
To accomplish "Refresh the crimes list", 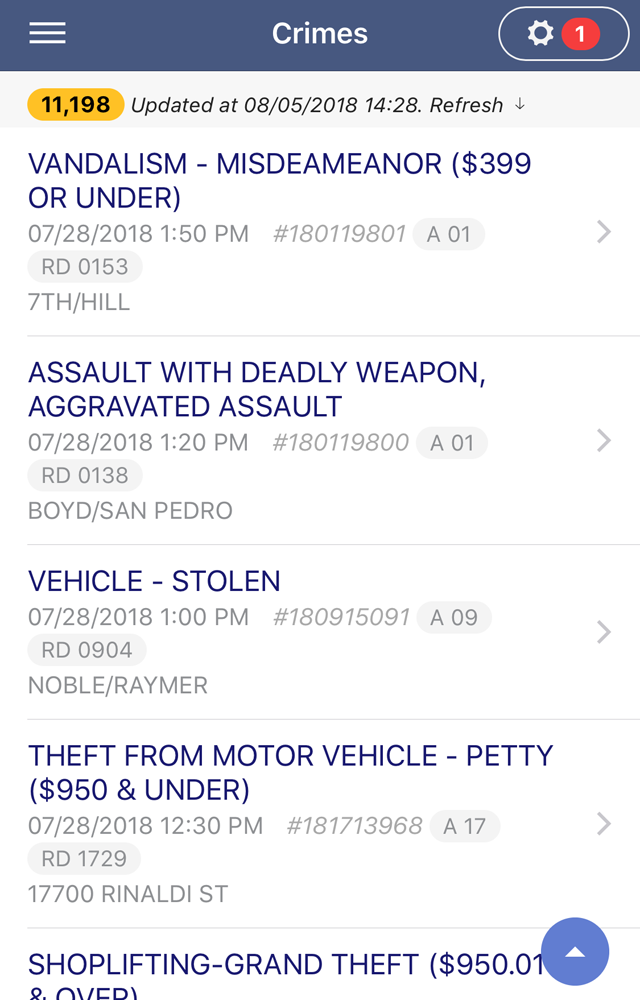I will pyautogui.click(x=467, y=105).
